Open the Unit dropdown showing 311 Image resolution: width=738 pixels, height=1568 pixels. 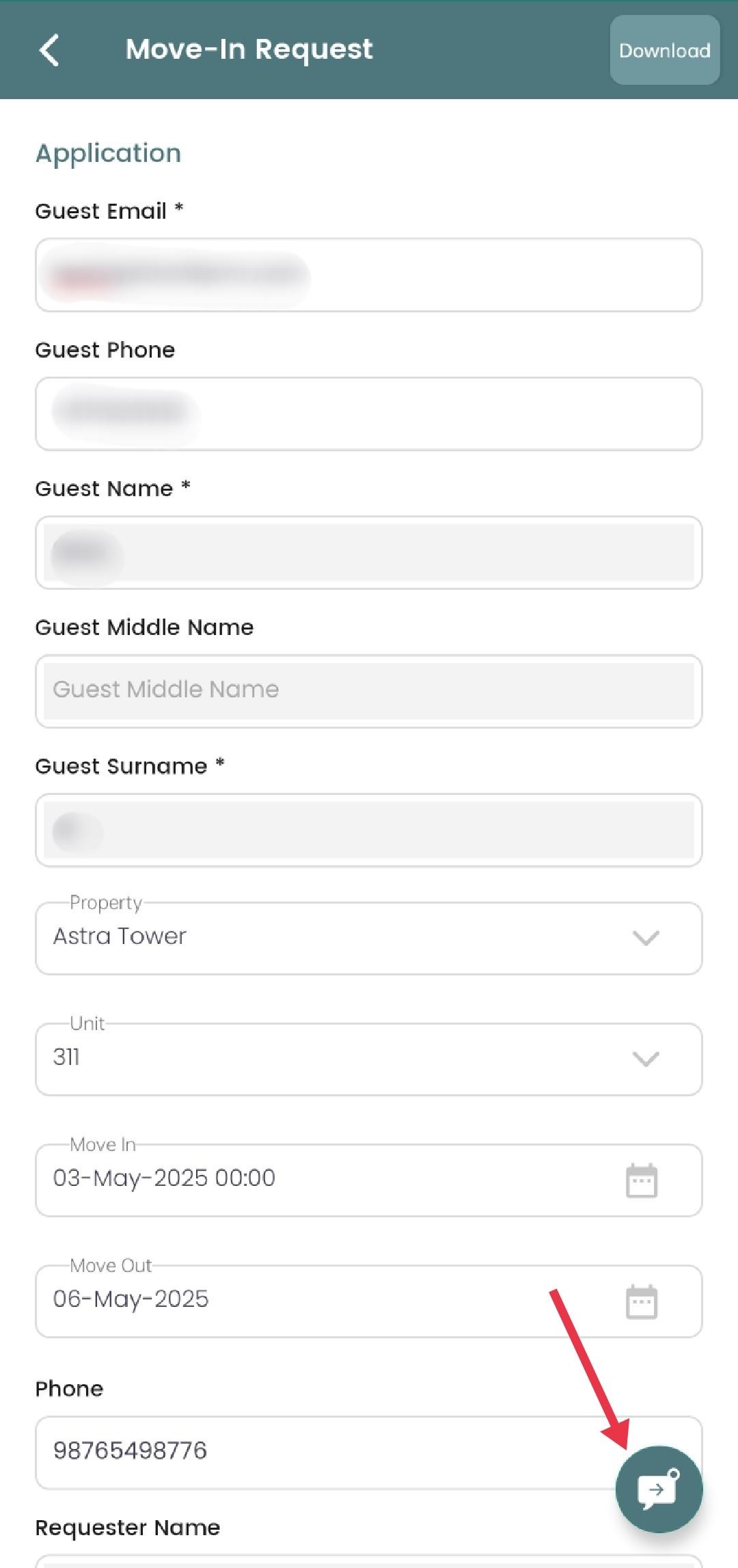[369, 1059]
